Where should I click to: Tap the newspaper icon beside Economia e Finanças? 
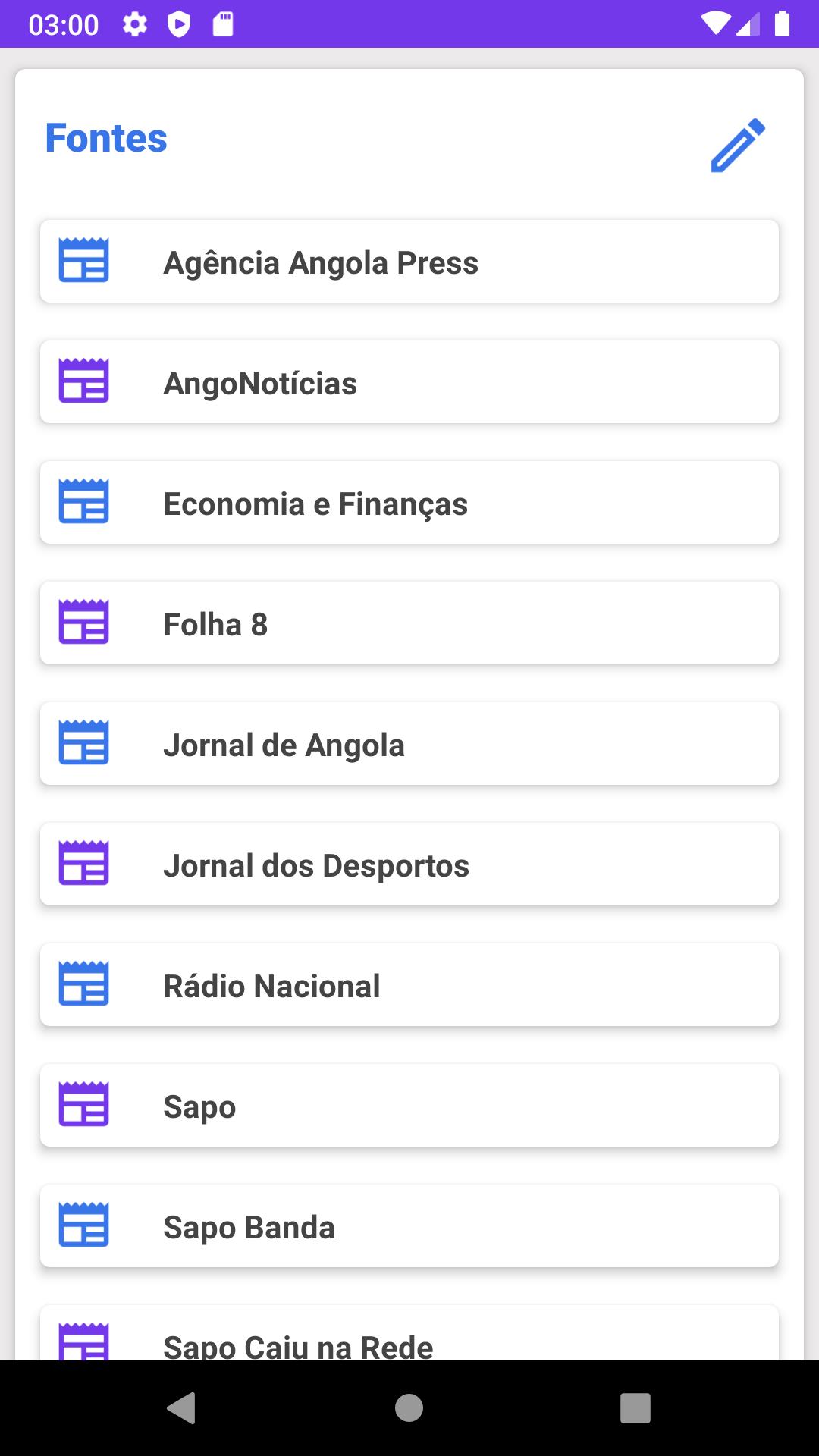coord(83,502)
